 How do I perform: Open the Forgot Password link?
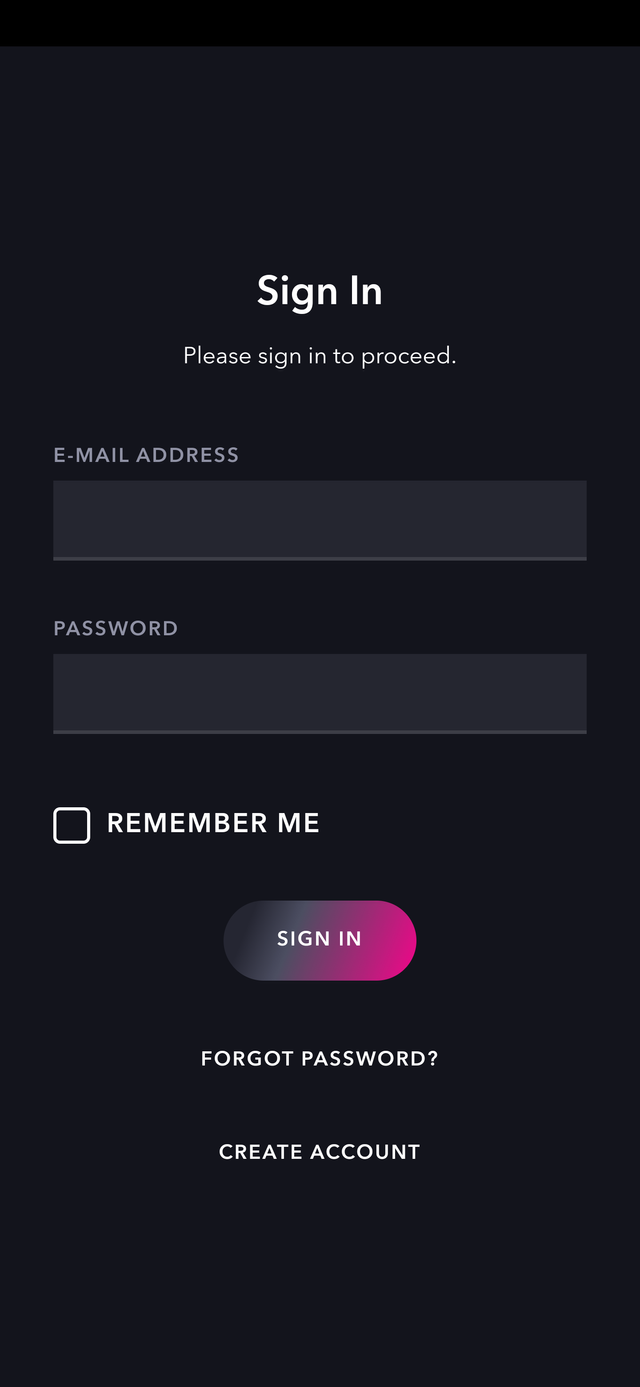(319, 1058)
